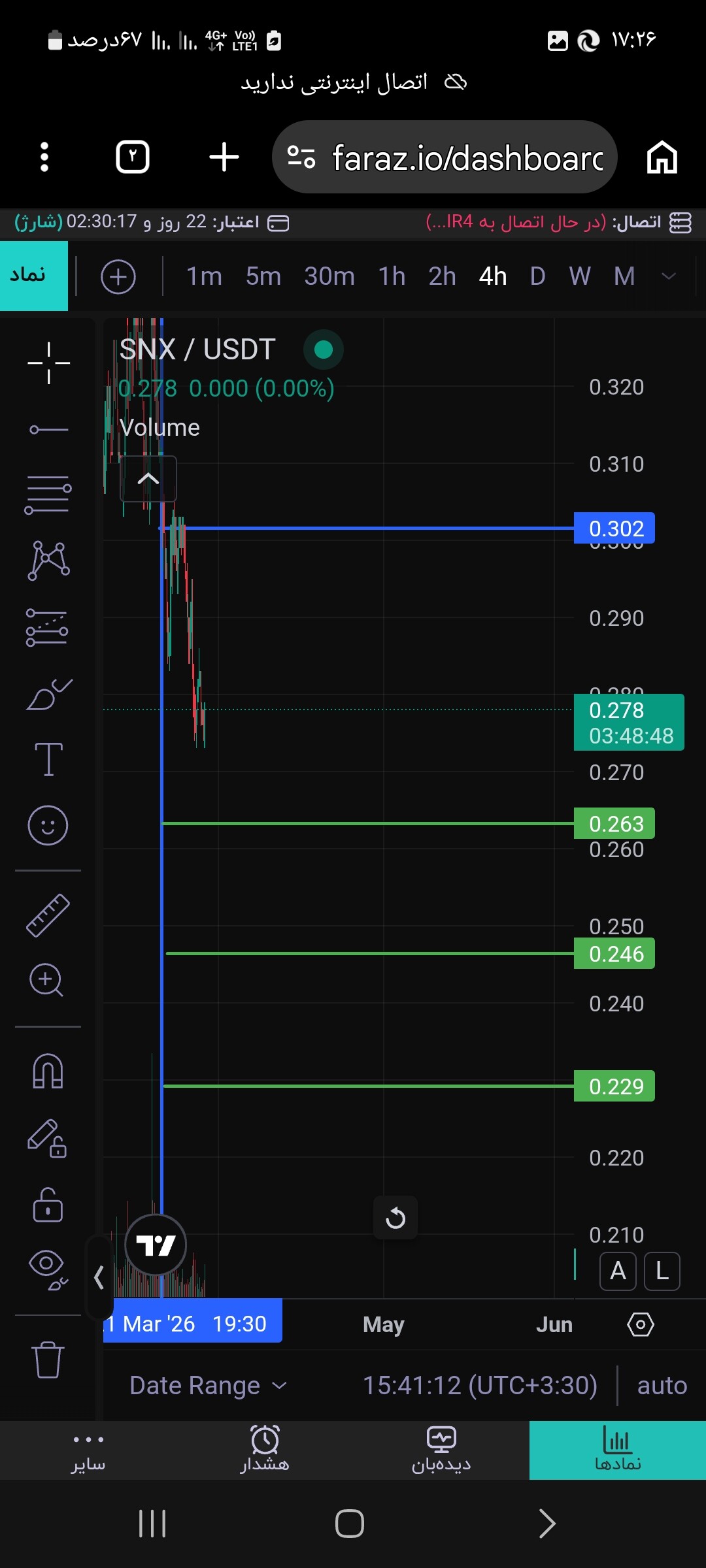Switch to the هشدار alerts tab

coord(265,1450)
